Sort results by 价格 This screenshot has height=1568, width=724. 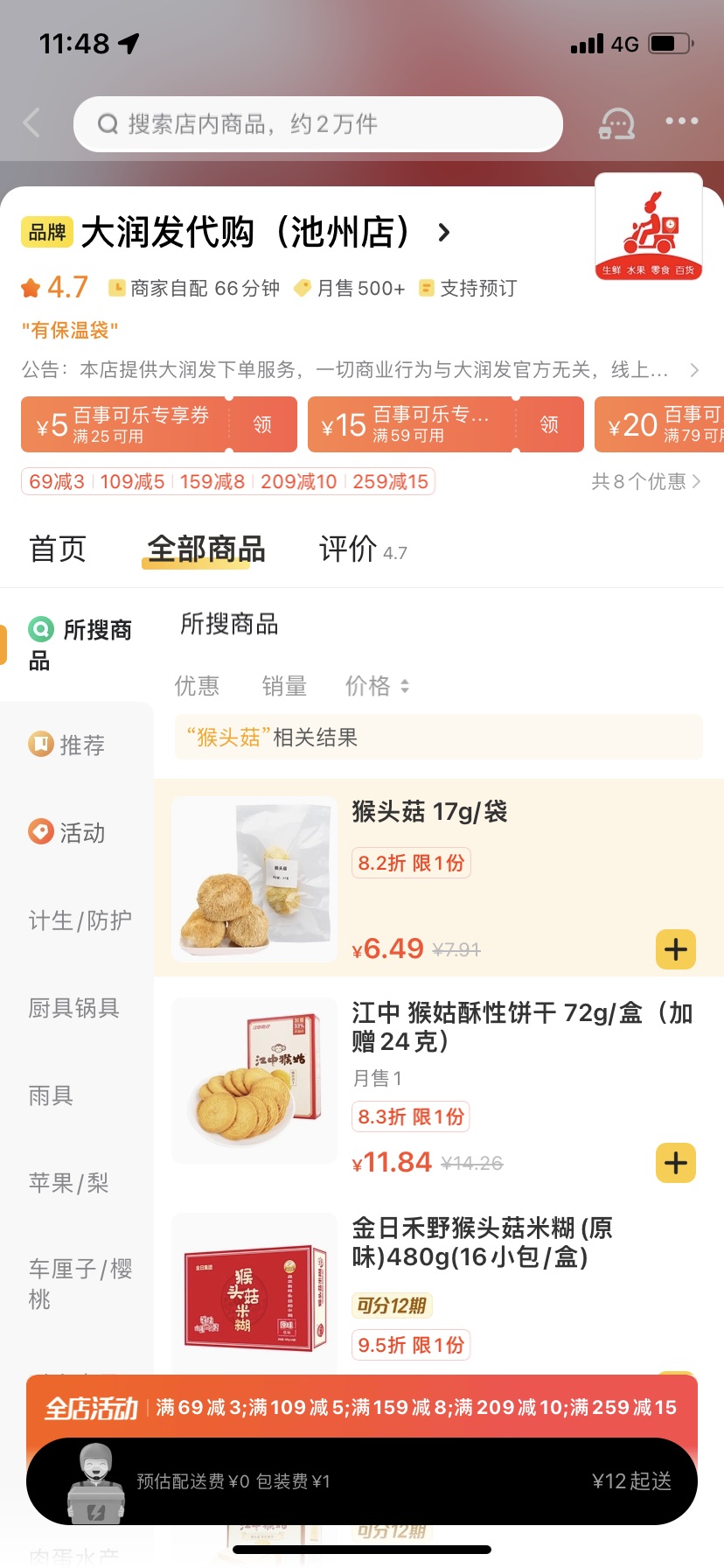tap(377, 686)
